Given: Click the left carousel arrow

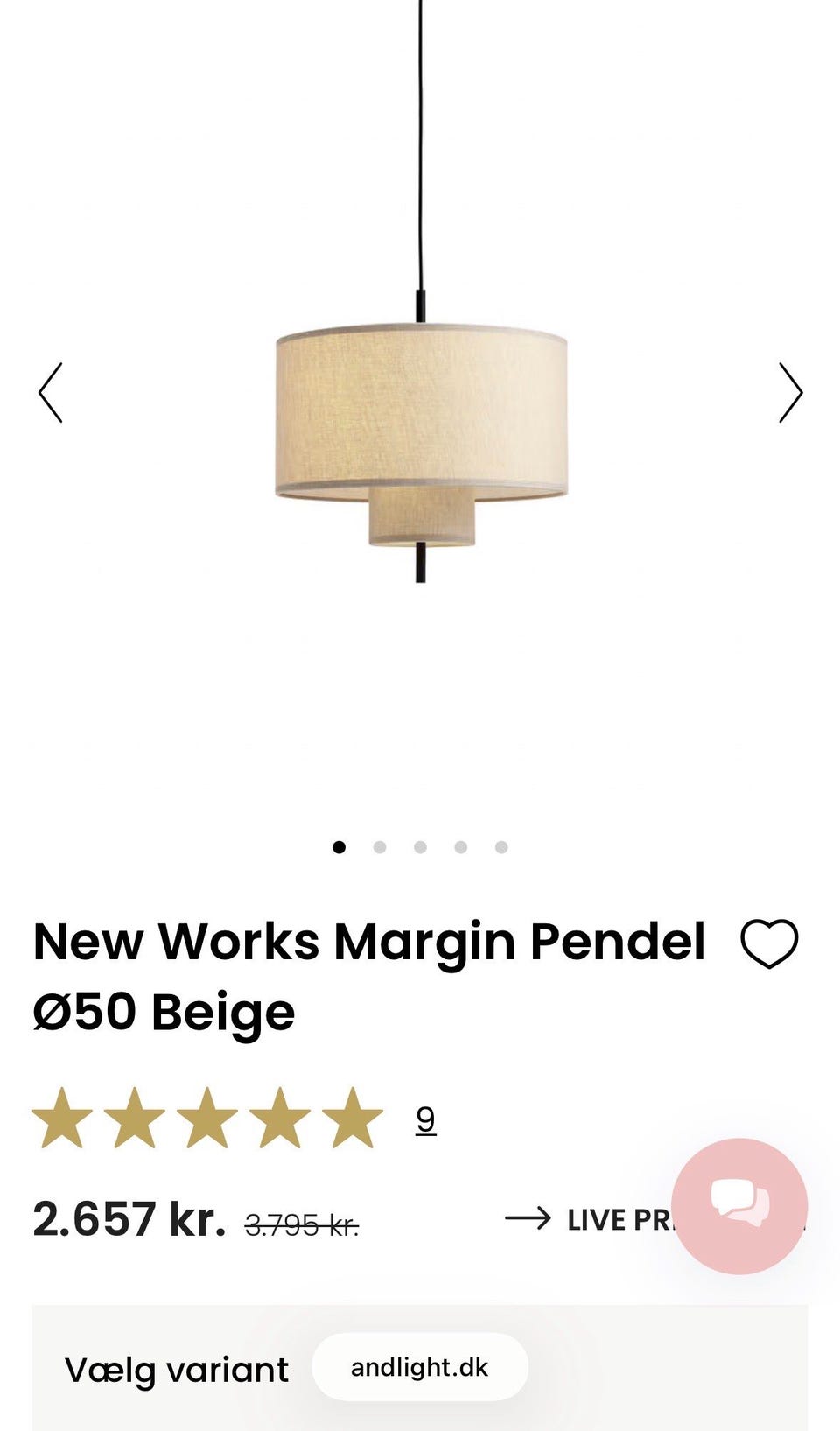Looking at the screenshot, I should pos(50,394).
